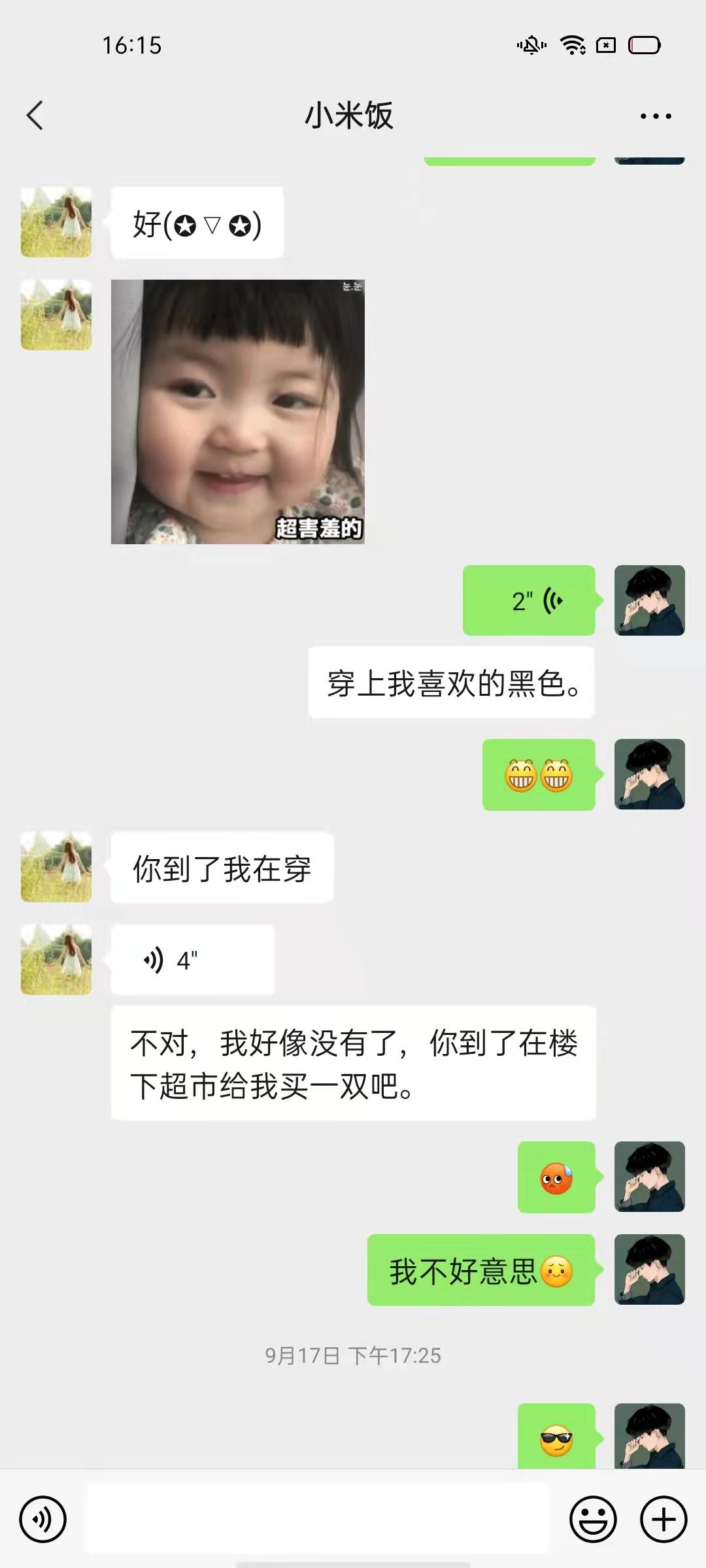Image resolution: width=706 pixels, height=1568 pixels.
Task: Play the received 4-second voice message
Action: click(x=192, y=960)
